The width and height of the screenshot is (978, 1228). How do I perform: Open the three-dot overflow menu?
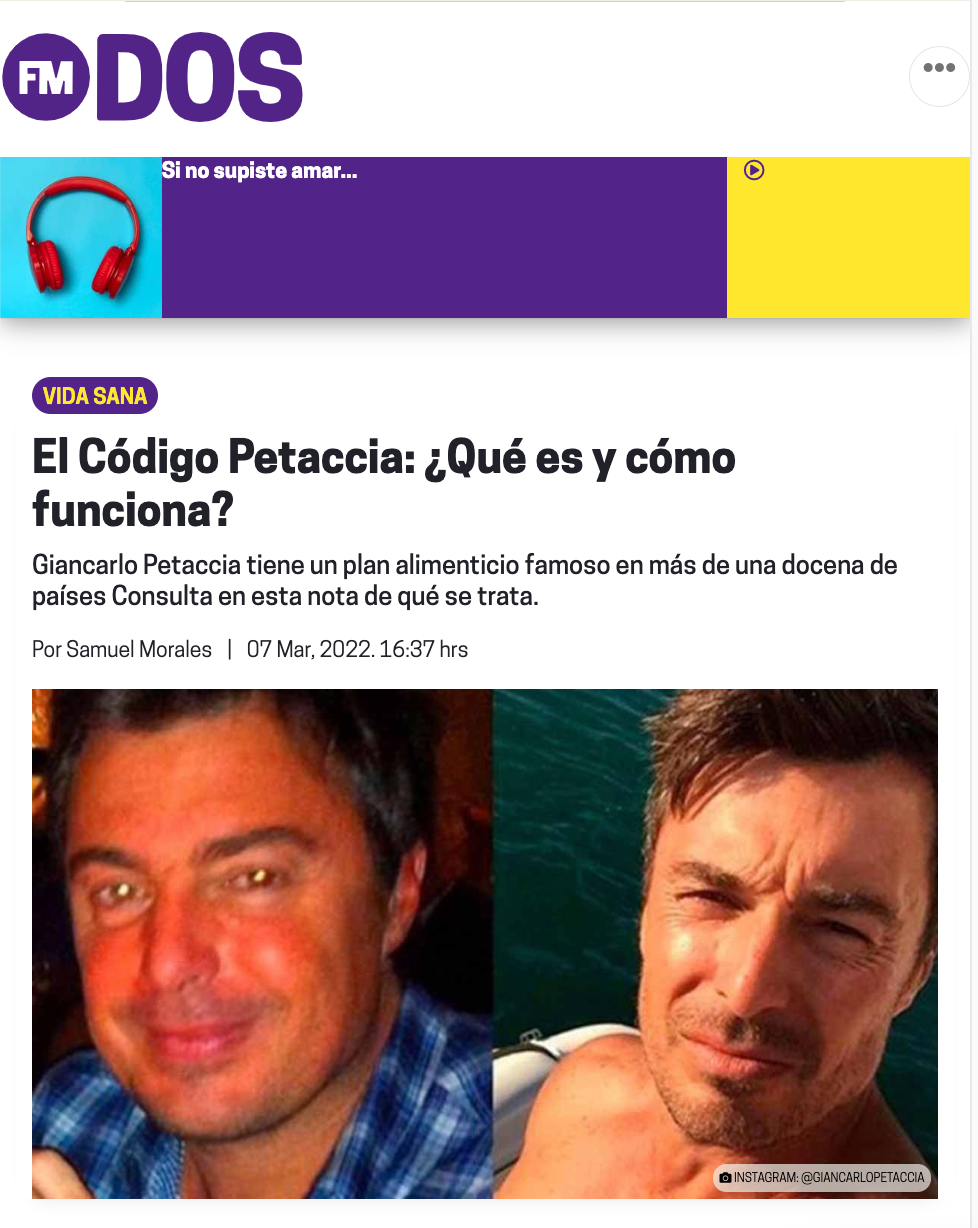(x=939, y=69)
